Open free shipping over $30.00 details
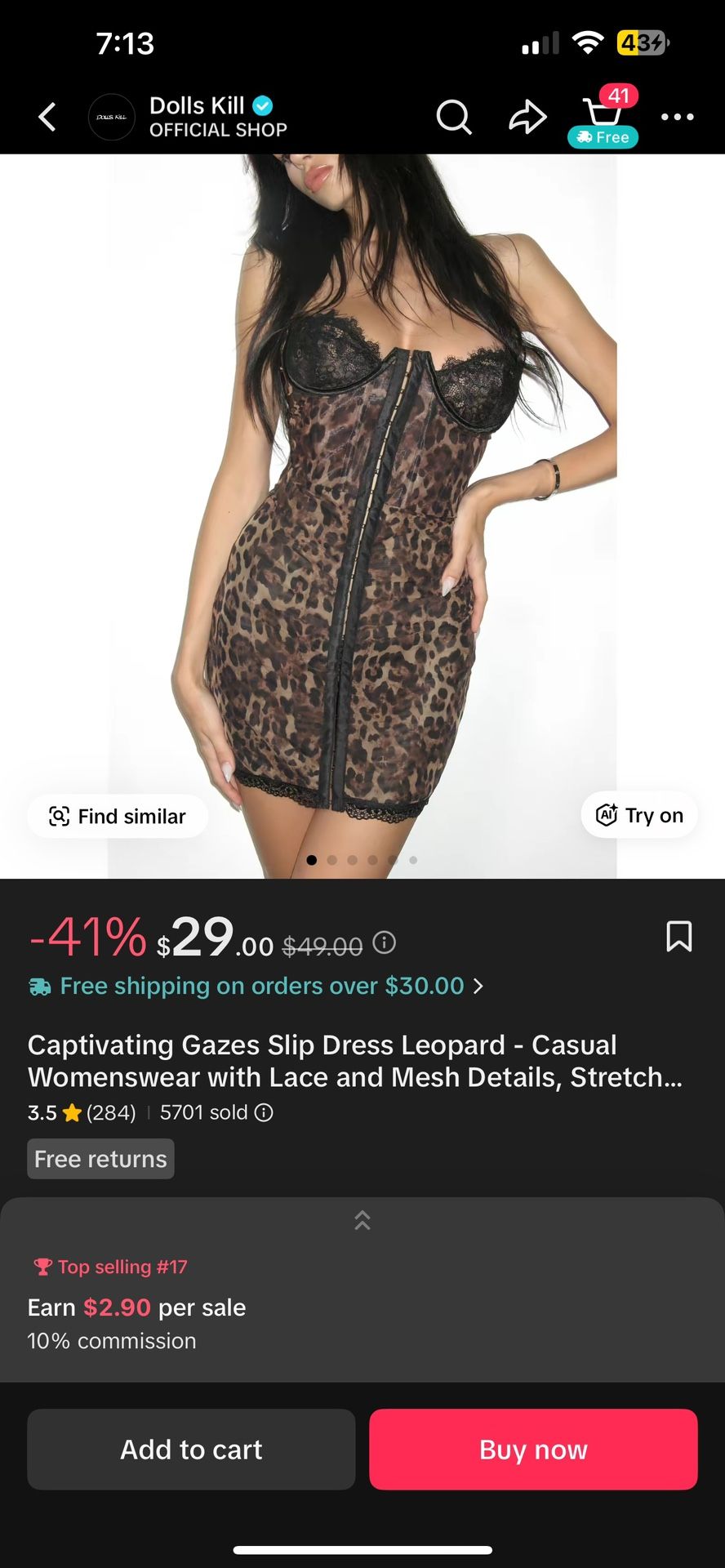Viewport: 725px width, 1568px height. (x=256, y=986)
